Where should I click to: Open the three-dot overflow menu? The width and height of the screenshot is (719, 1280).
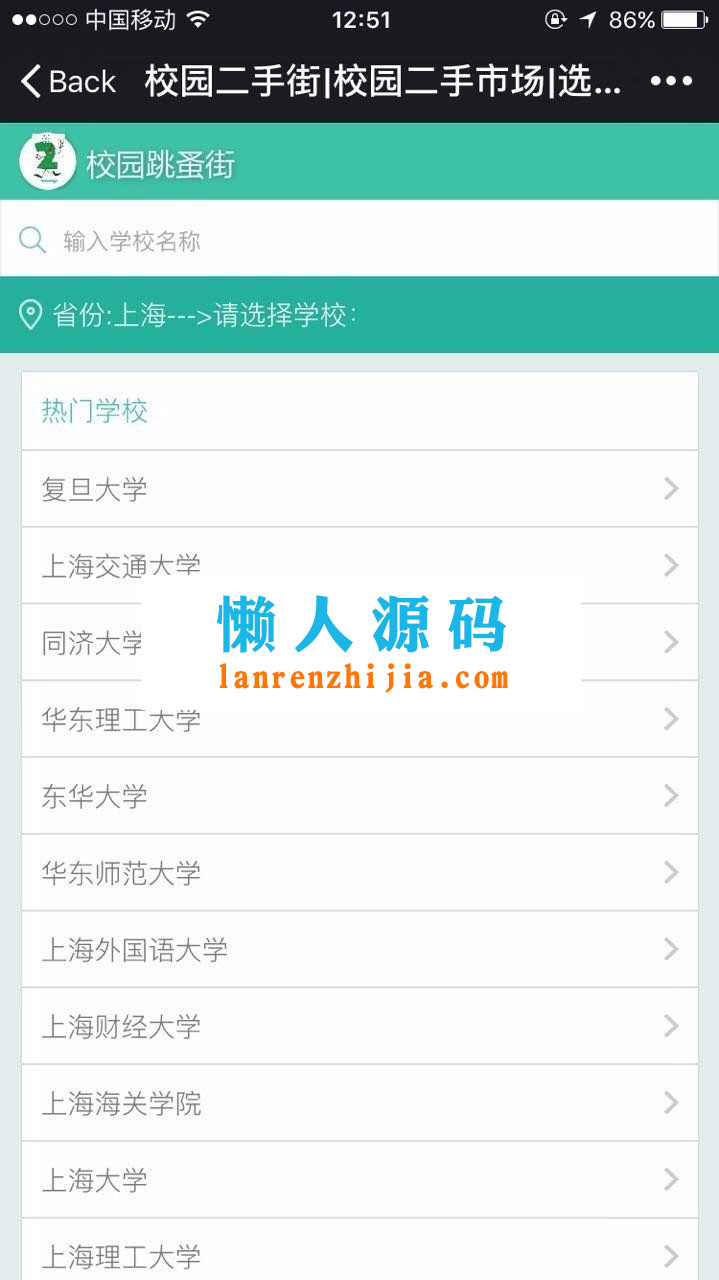(671, 82)
